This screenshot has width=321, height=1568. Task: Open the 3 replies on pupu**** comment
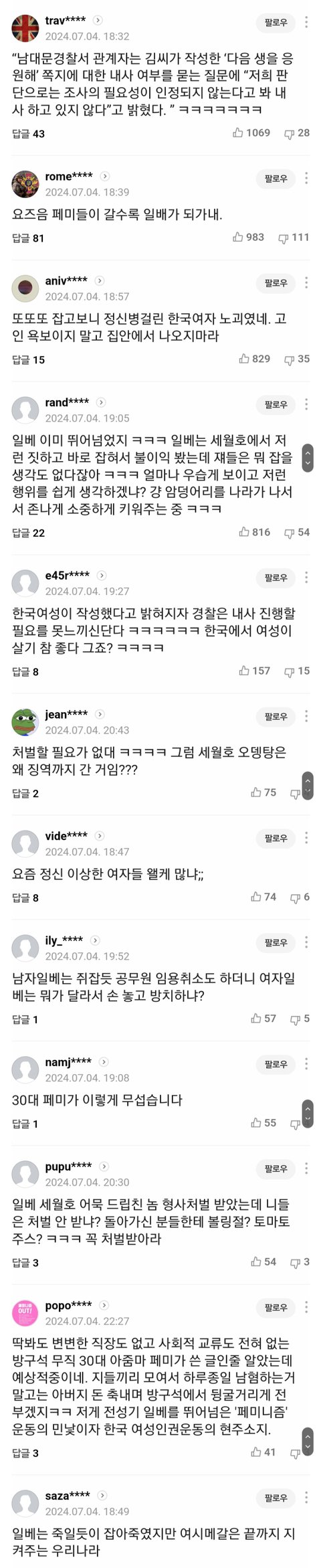tap(25, 1263)
